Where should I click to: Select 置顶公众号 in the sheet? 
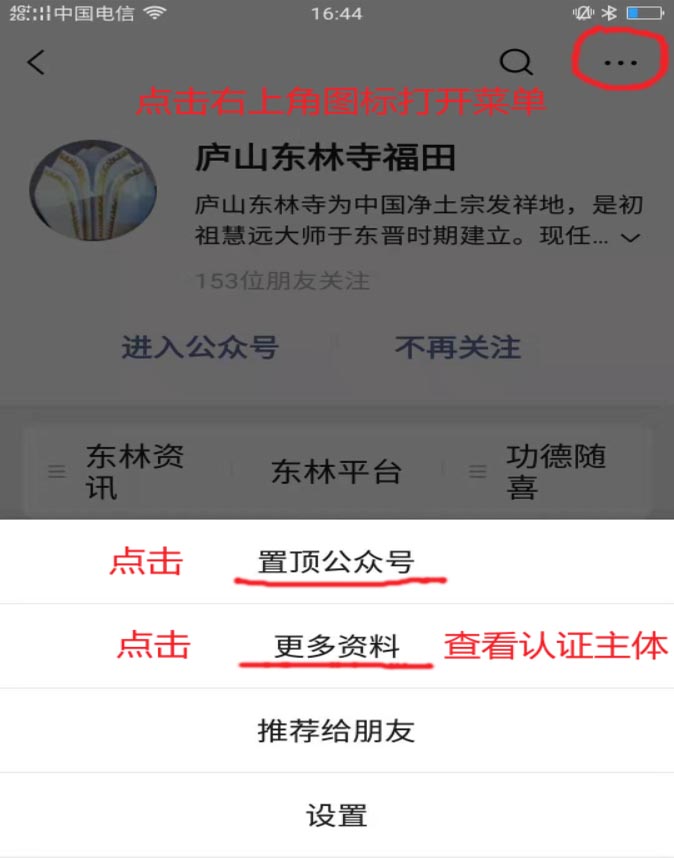(x=336, y=562)
